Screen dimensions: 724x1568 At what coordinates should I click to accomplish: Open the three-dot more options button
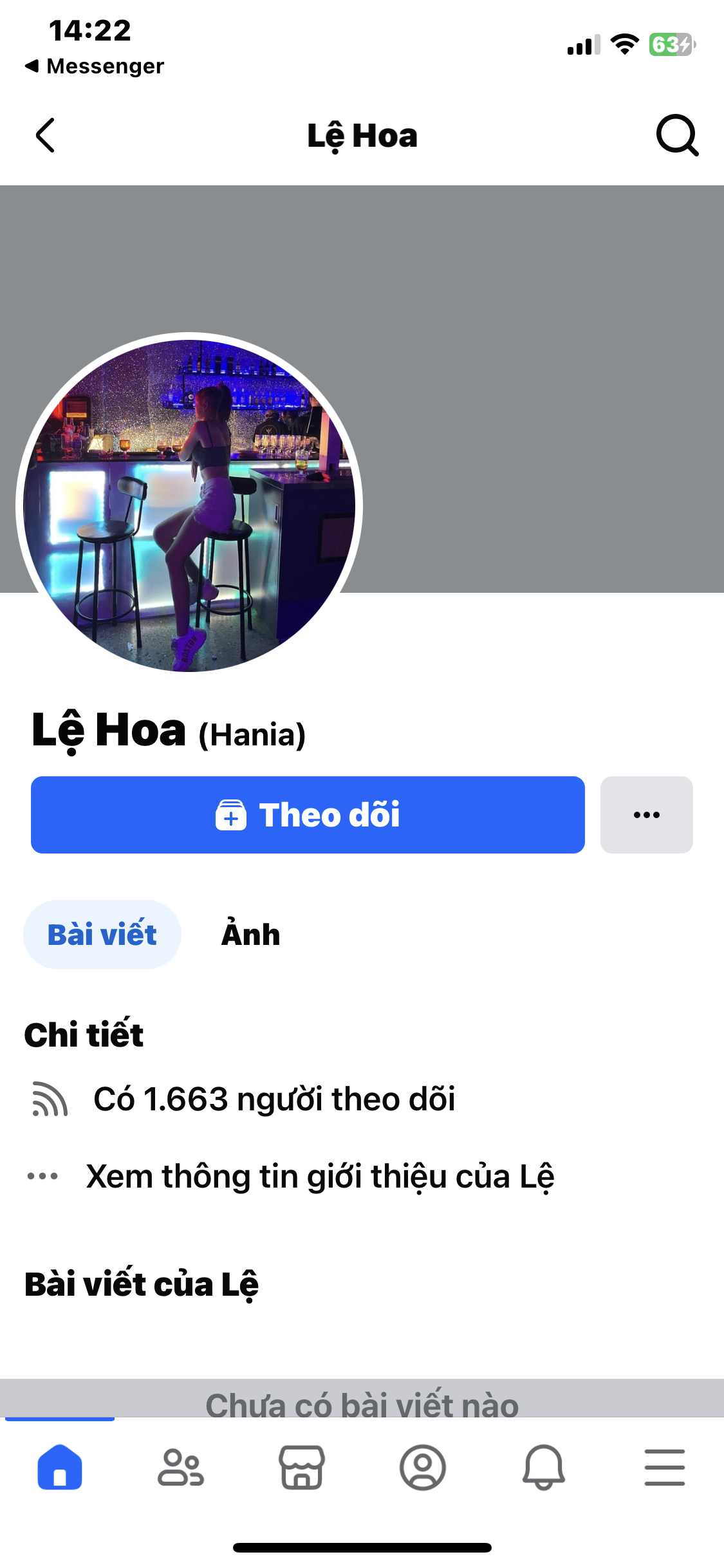click(x=646, y=815)
